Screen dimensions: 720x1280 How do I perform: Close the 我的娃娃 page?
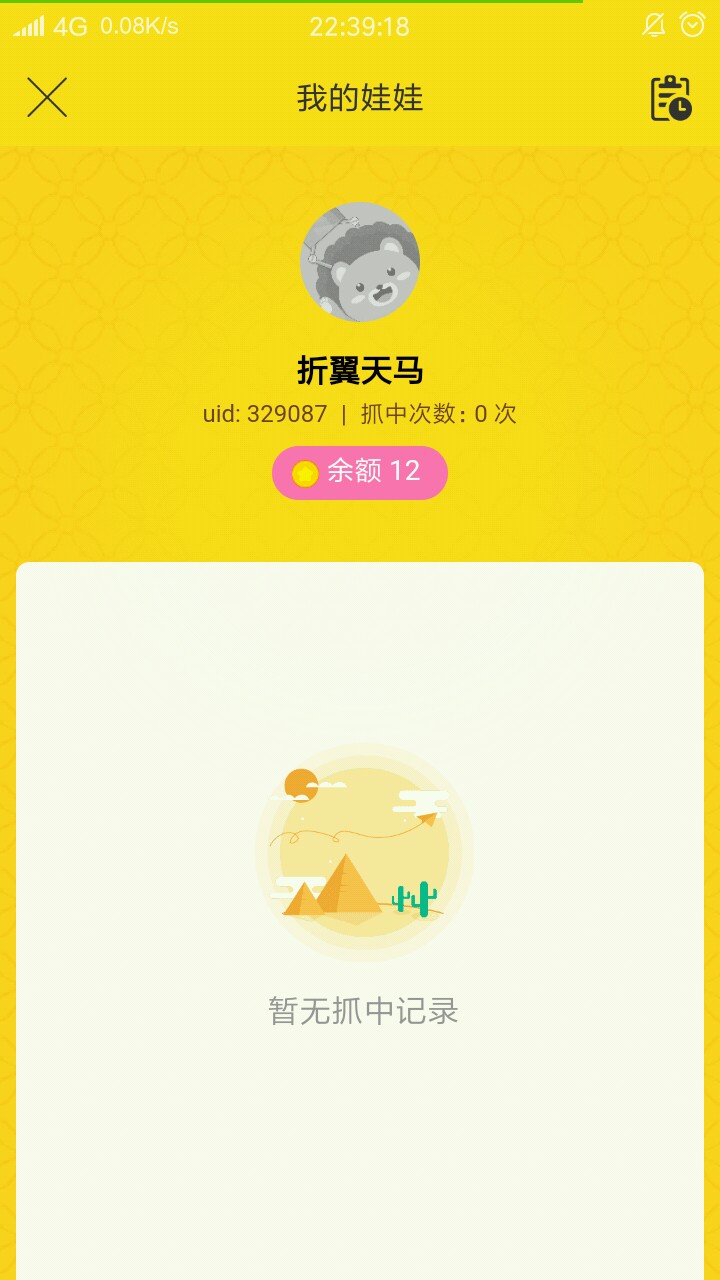tap(47, 98)
